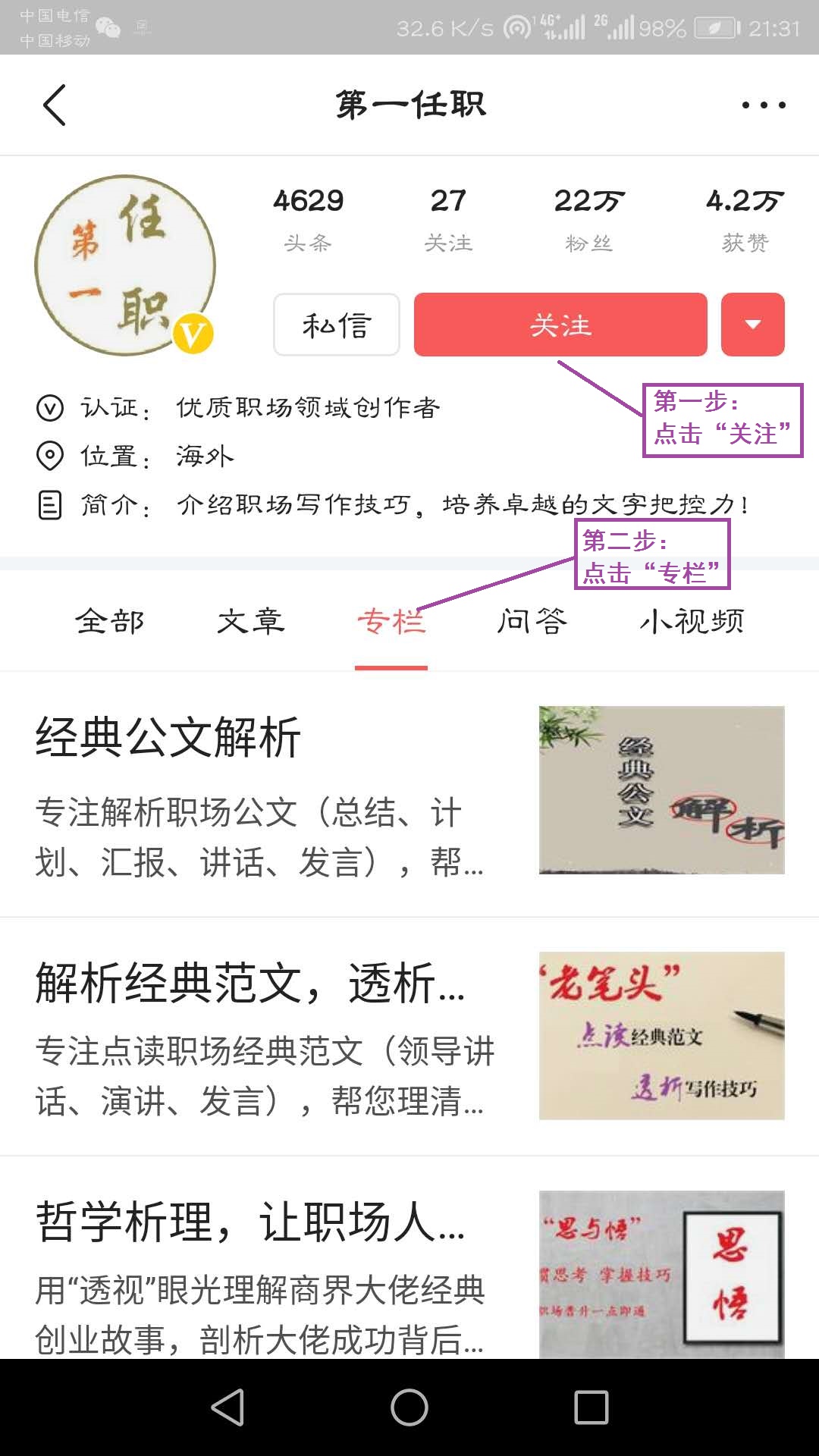Tap the location pin icon next to 位置
The width and height of the screenshot is (819, 1456).
pyautogui.click(x=50, y=455)
